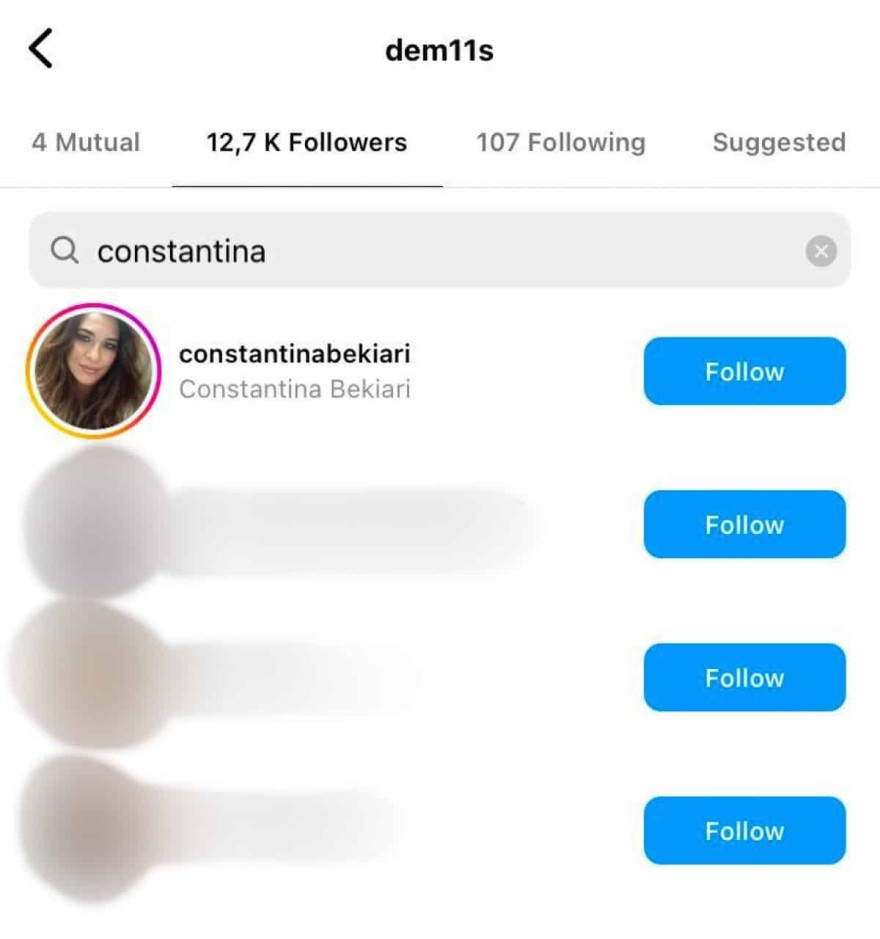Switch to the 4 Mutual tab
This screenshot has height=939, width=880.
(85, 142)
